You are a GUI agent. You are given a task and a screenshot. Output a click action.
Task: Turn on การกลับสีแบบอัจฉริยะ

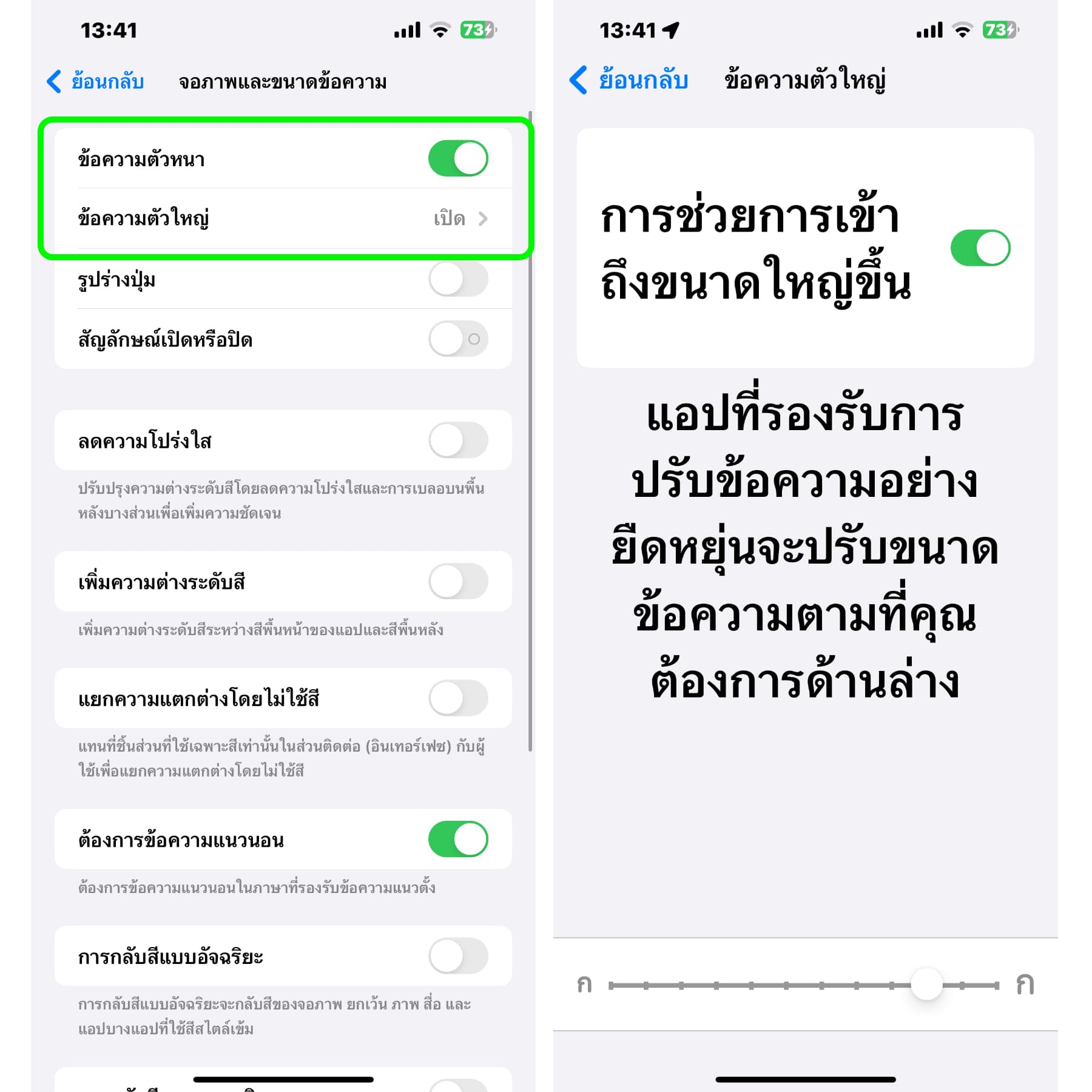[458, 956]
